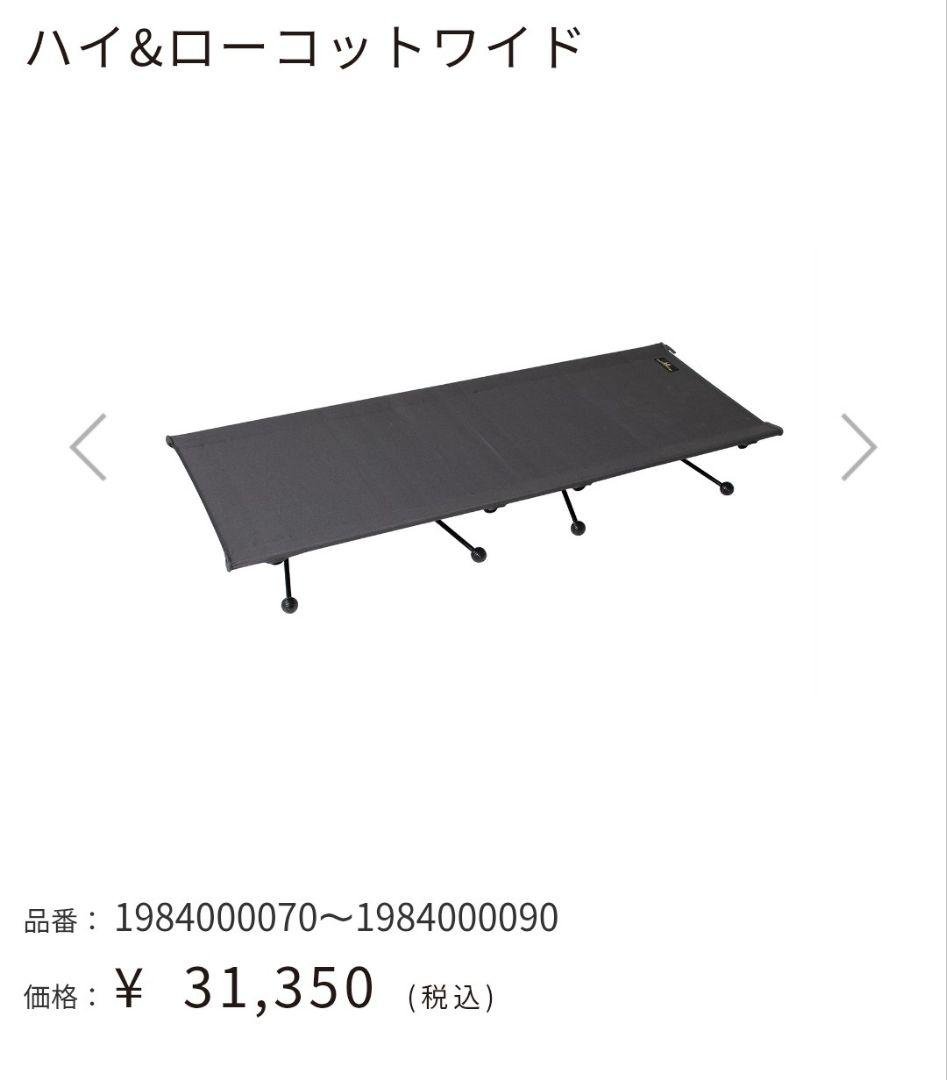Show the previous product image
Image resolution: width=947 pixels, height=1080 pixels.
click(x=88, y=447)
